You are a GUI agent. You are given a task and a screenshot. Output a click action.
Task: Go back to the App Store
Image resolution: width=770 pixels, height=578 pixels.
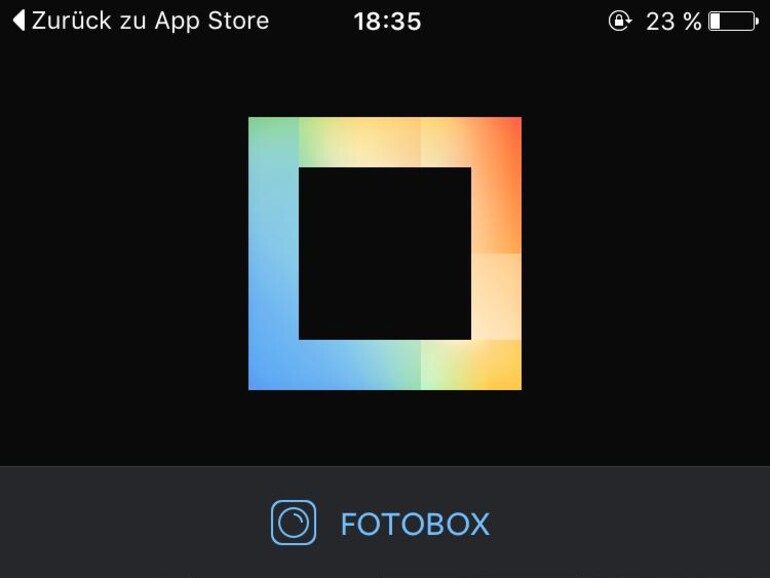tap(140, 20)
